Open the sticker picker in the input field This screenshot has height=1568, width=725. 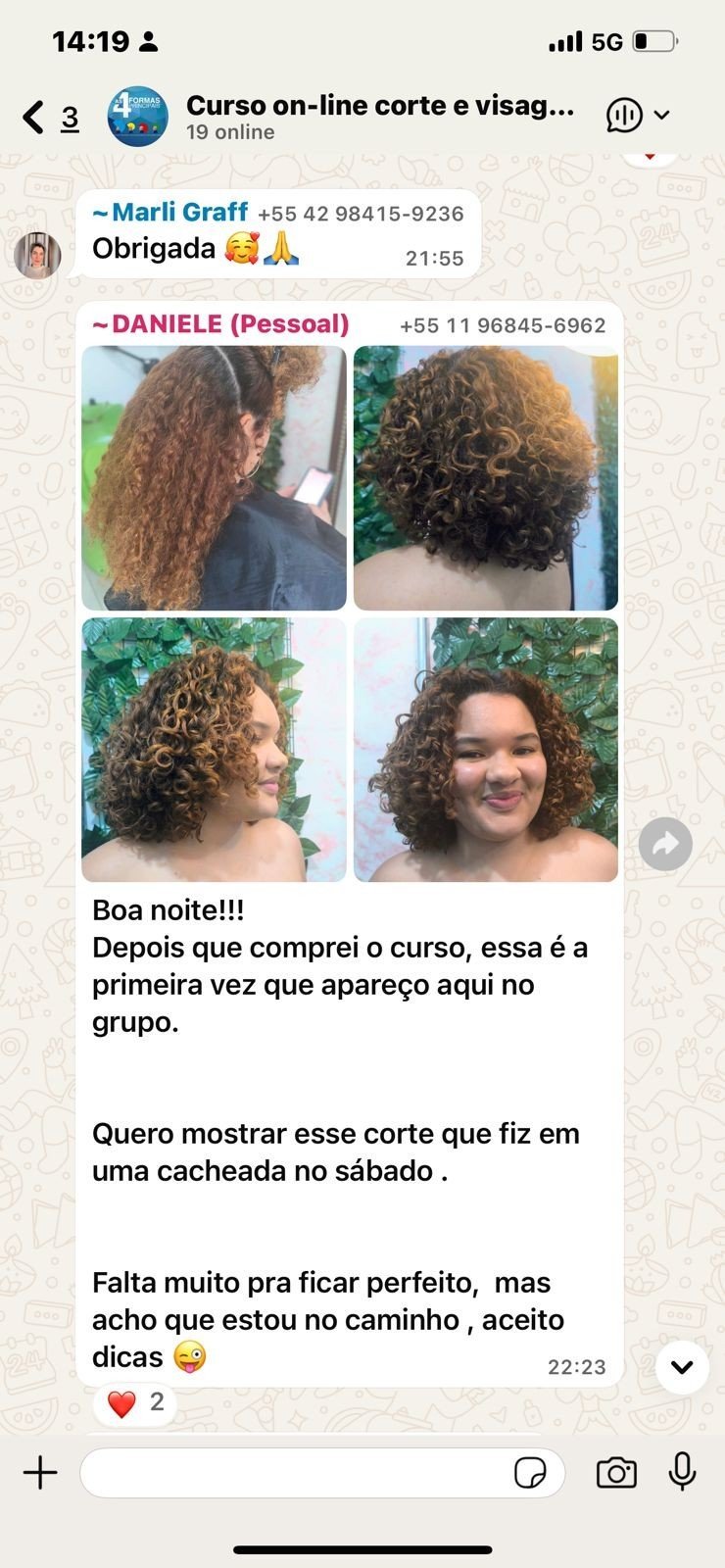coord(530,1473)
